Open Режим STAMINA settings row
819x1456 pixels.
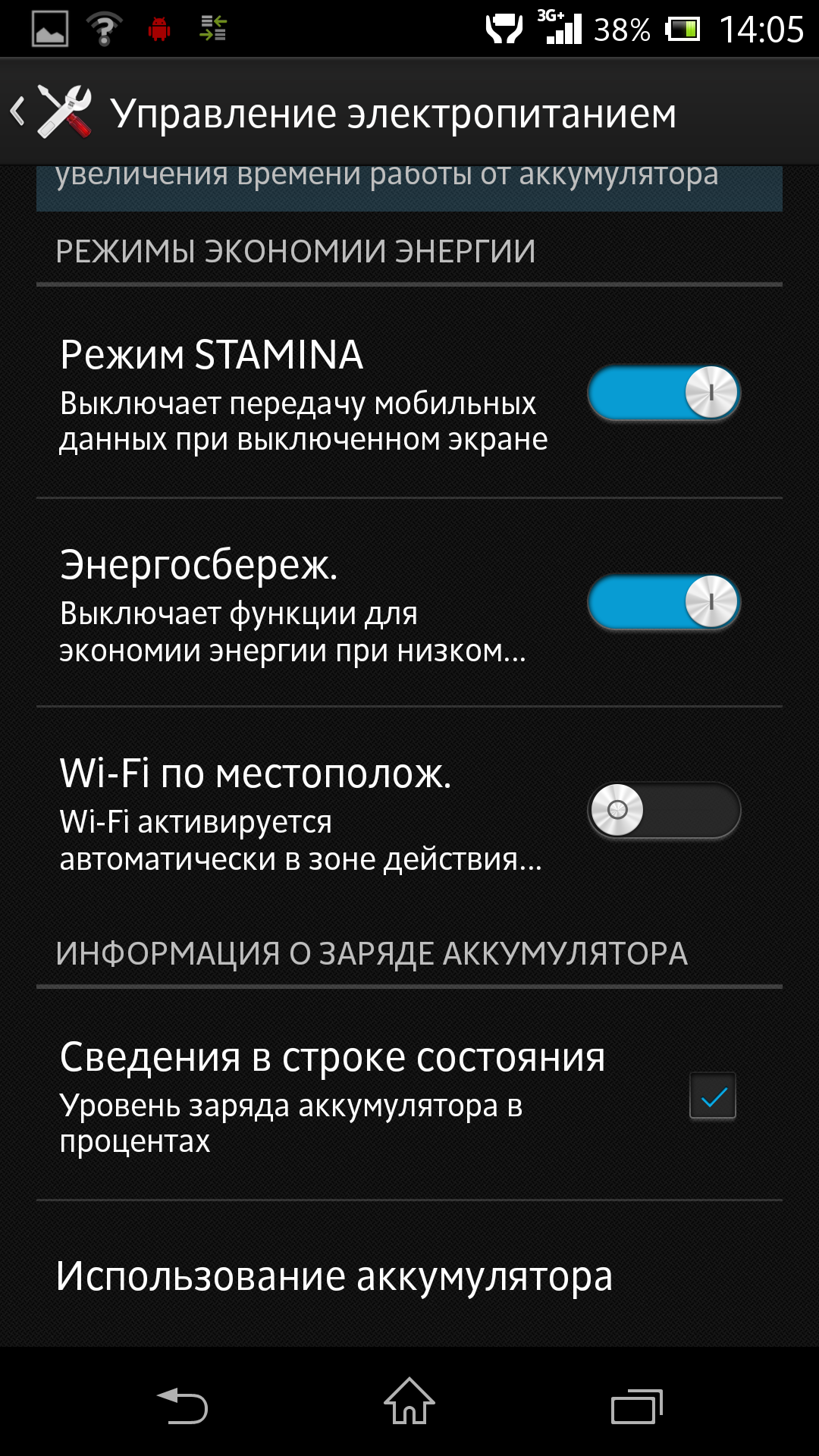[x=303, y=394]
